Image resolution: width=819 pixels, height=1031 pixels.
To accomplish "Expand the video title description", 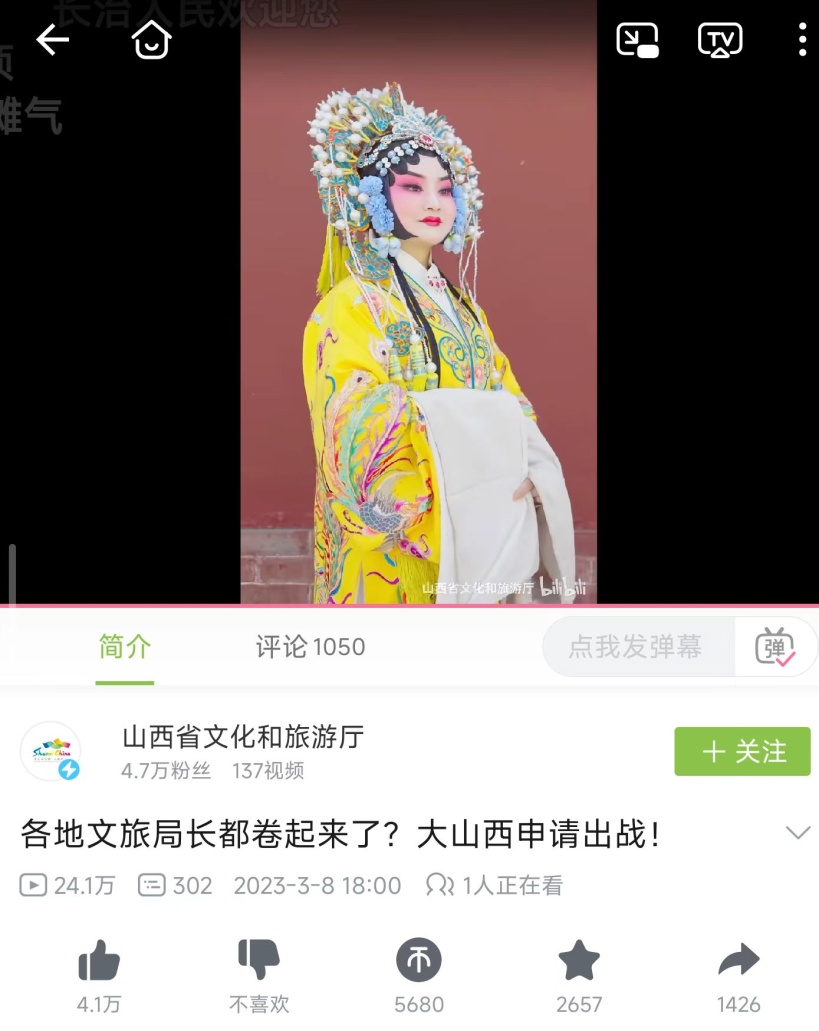I will click(x=797, y=833).
